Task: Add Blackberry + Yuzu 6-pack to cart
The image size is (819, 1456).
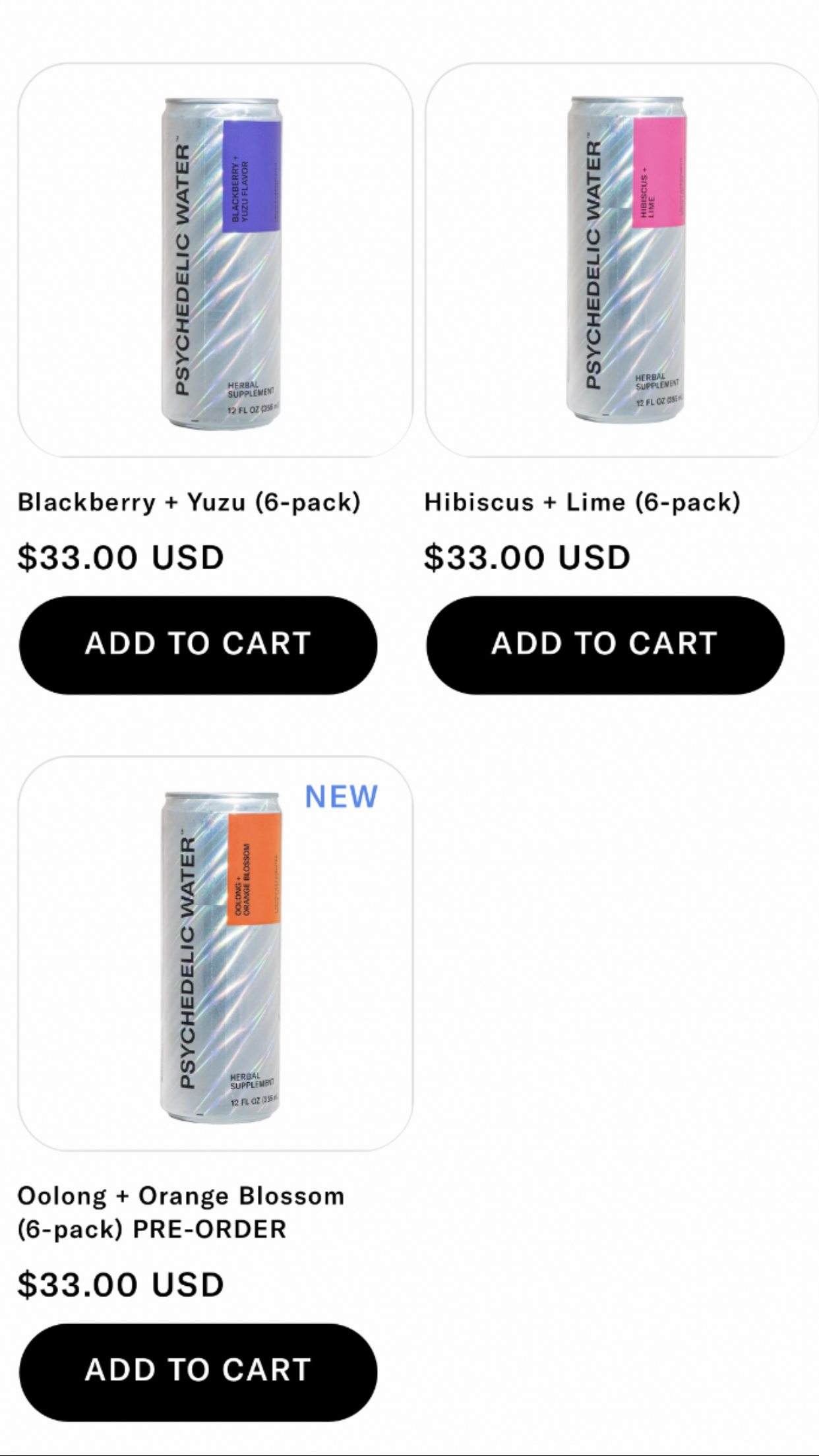Action: [198, 644]
